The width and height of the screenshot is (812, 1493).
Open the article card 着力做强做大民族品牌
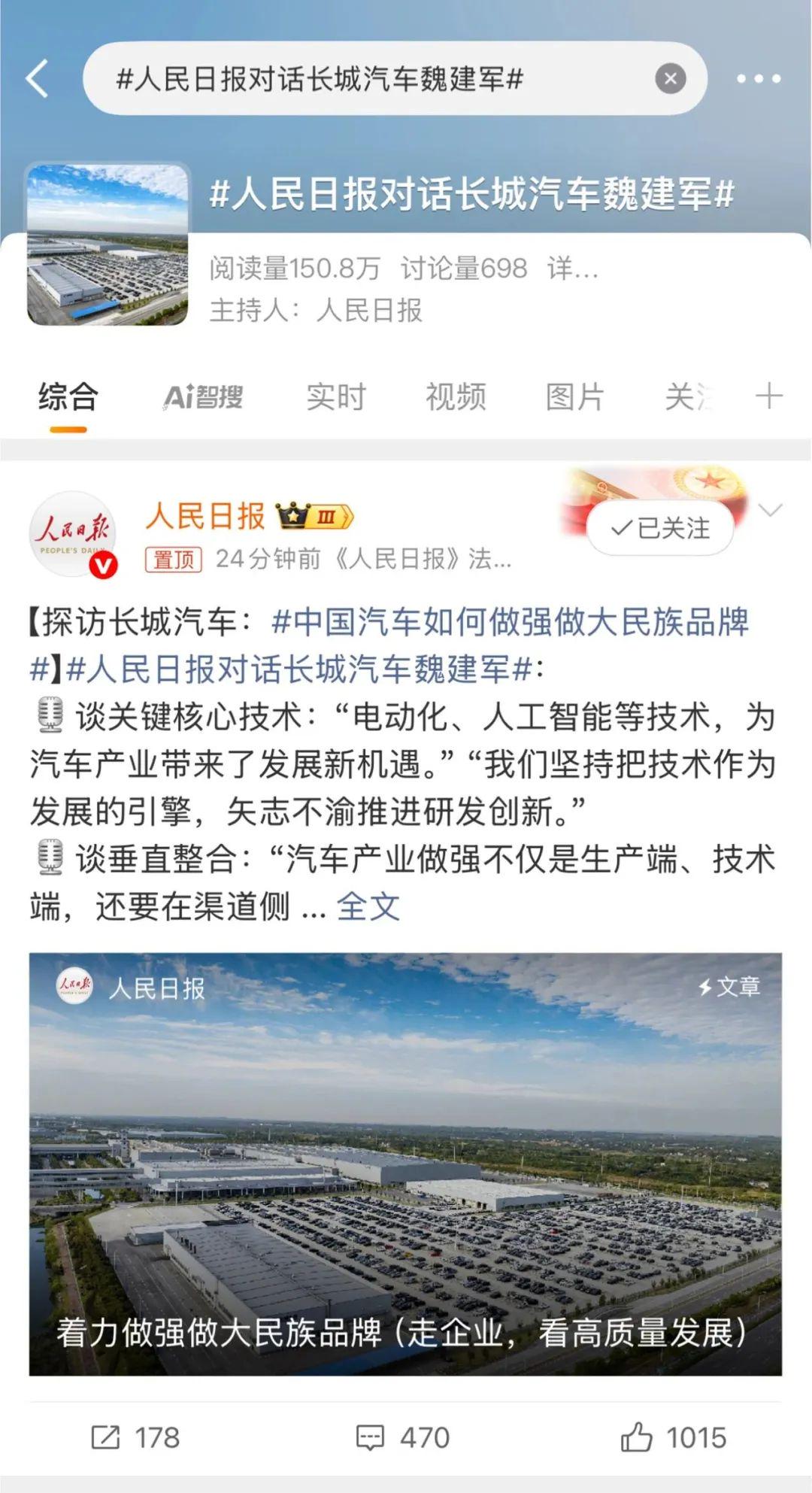[405, 1164]
